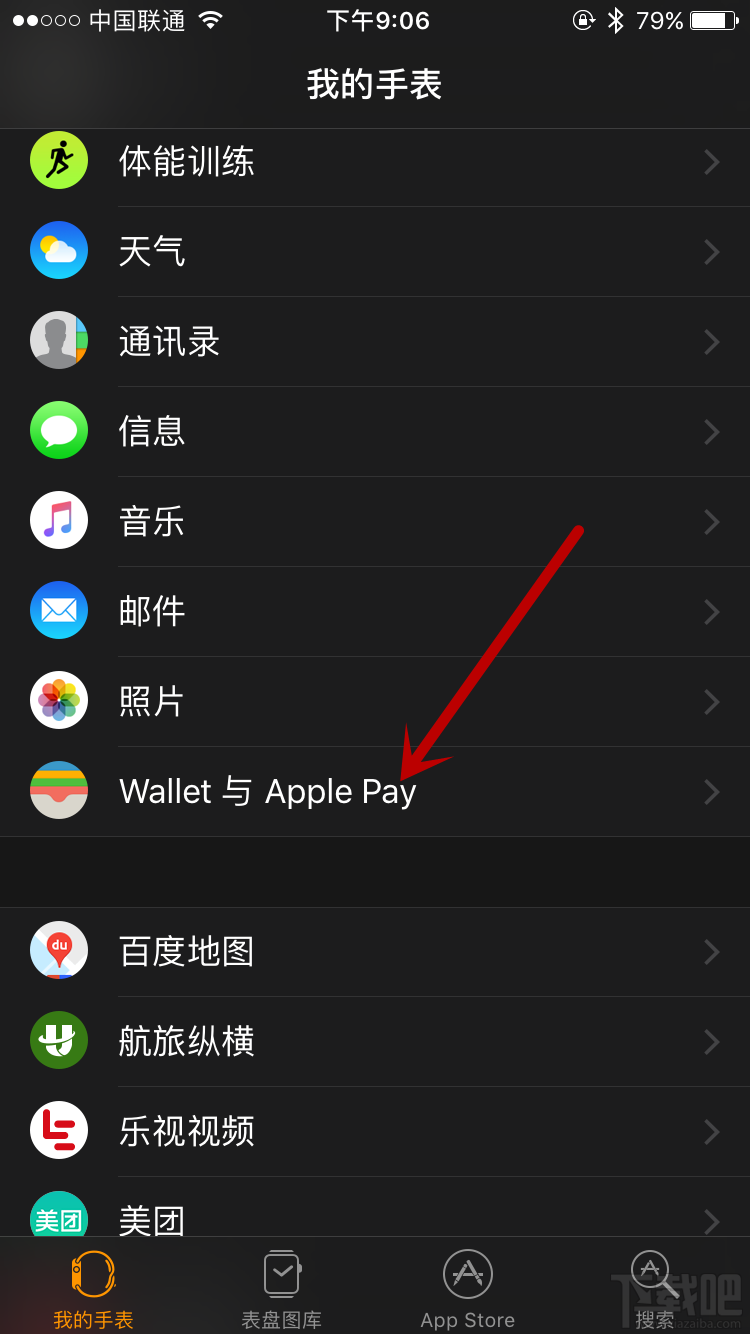Expand the 天气 row chevron
The width and height of the screenshot is (750, 1334).
click(x=711, y=251)
